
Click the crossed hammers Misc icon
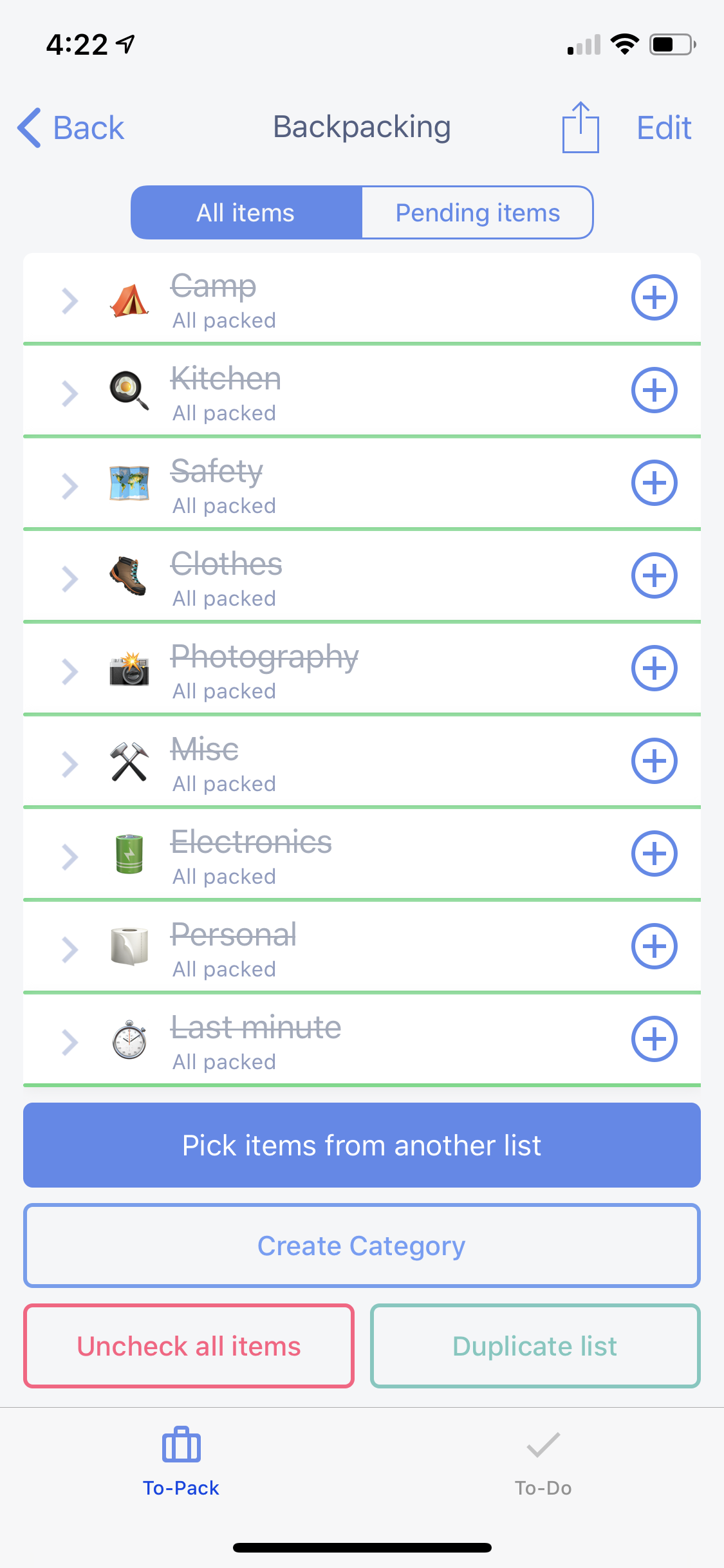coord(129,761)
